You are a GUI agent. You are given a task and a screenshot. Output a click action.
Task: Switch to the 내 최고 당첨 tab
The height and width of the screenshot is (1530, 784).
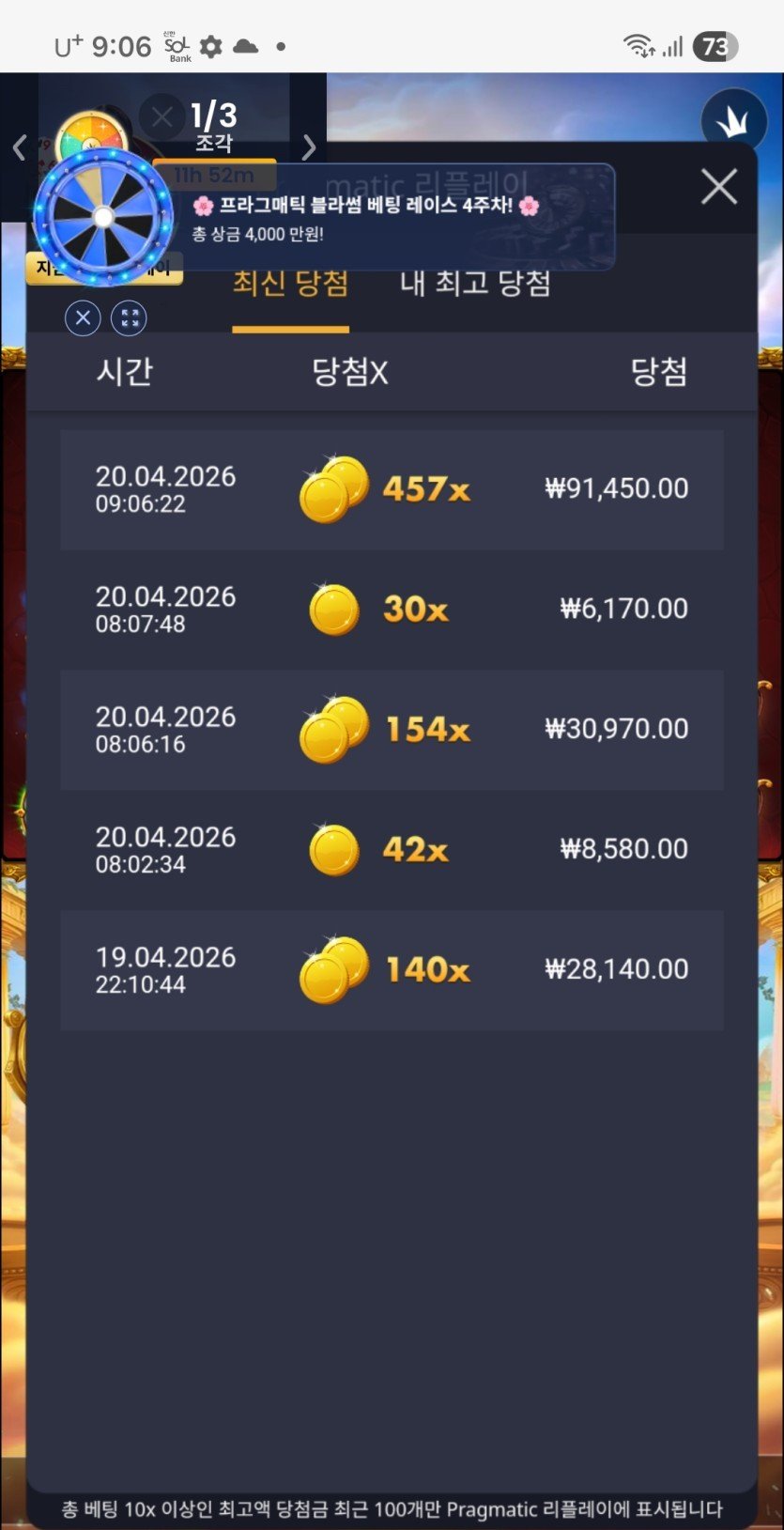475,285
